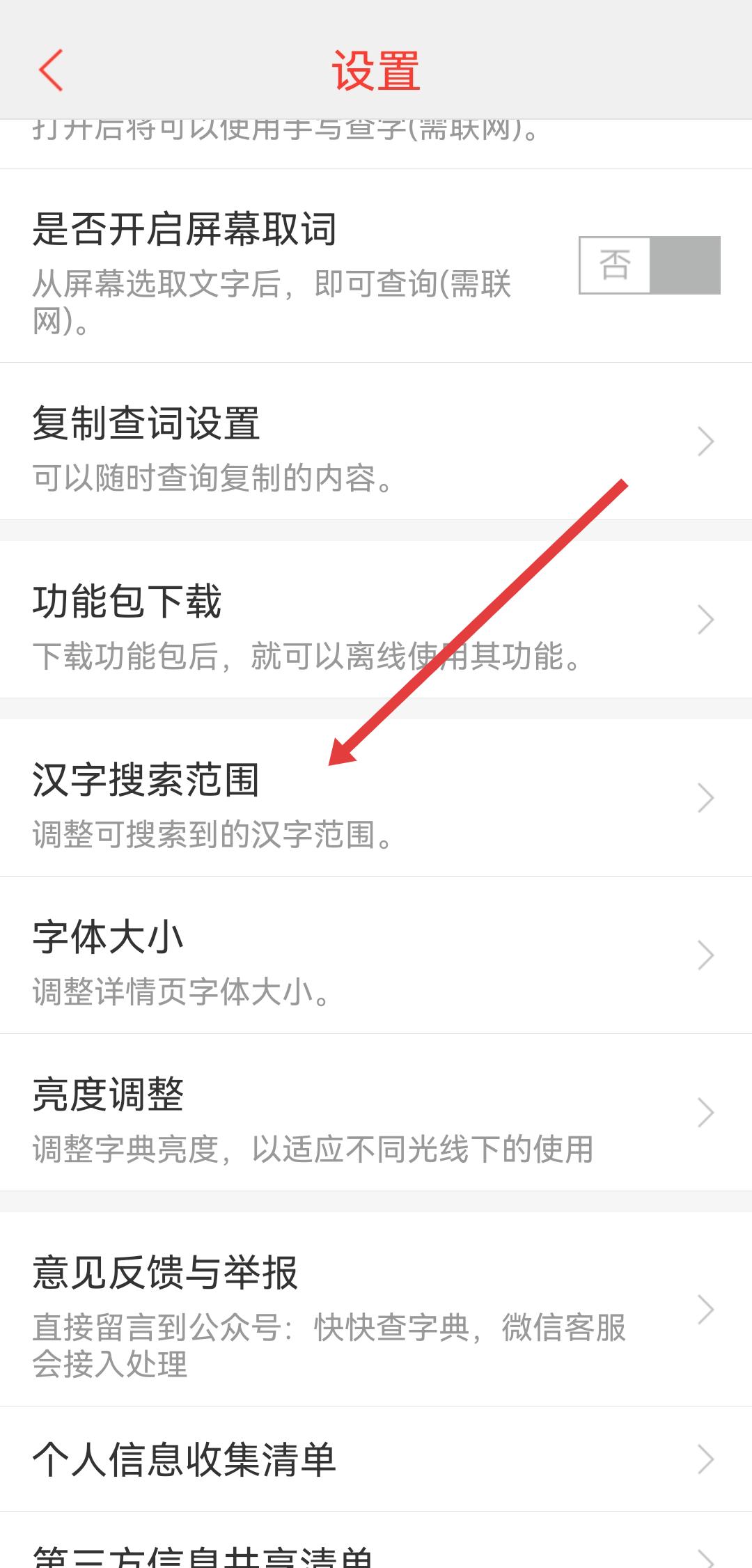Open 个人信息收集清单
Image resolution: width=752 pixels, height=1568 pixels.
[376, 1459]
